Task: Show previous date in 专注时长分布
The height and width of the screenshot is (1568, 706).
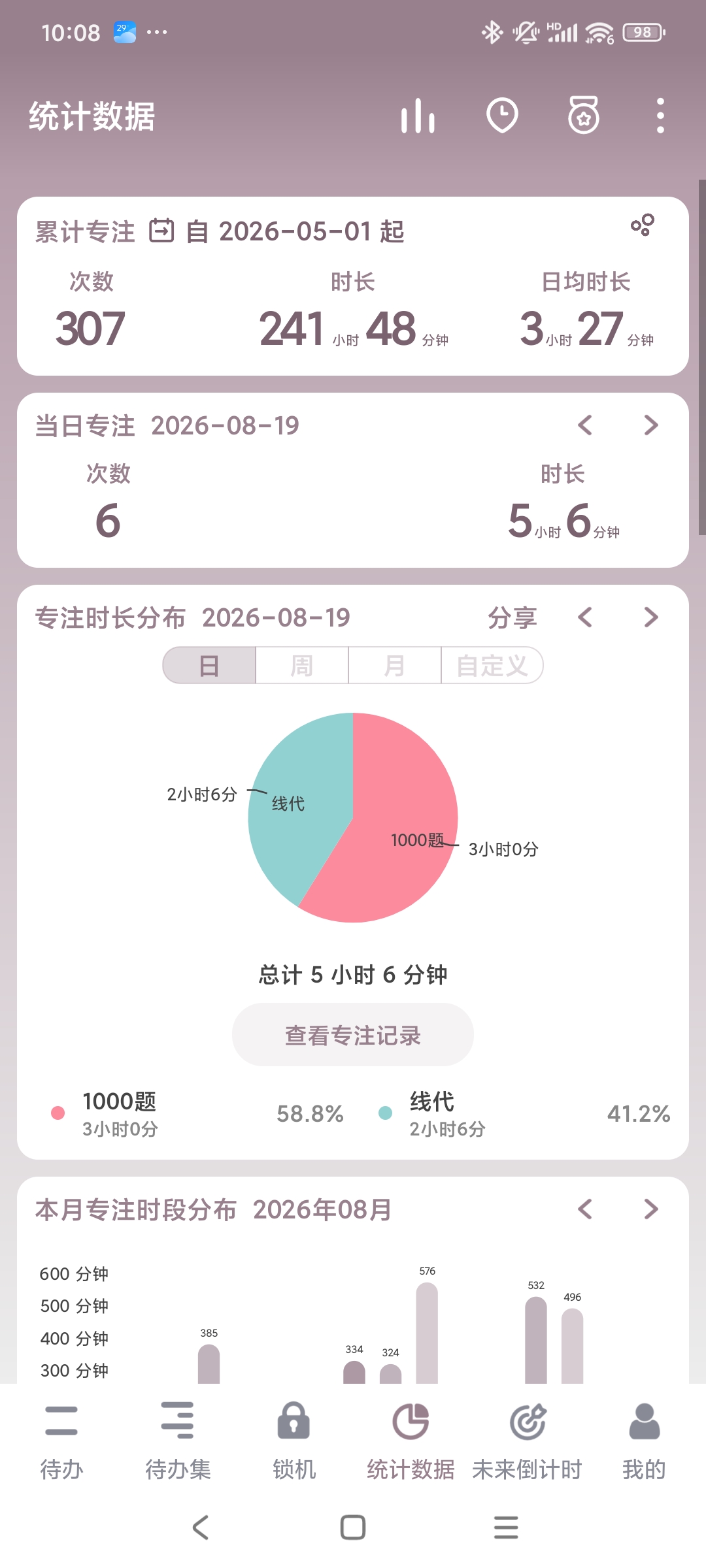Action: (x=585, y=617)
